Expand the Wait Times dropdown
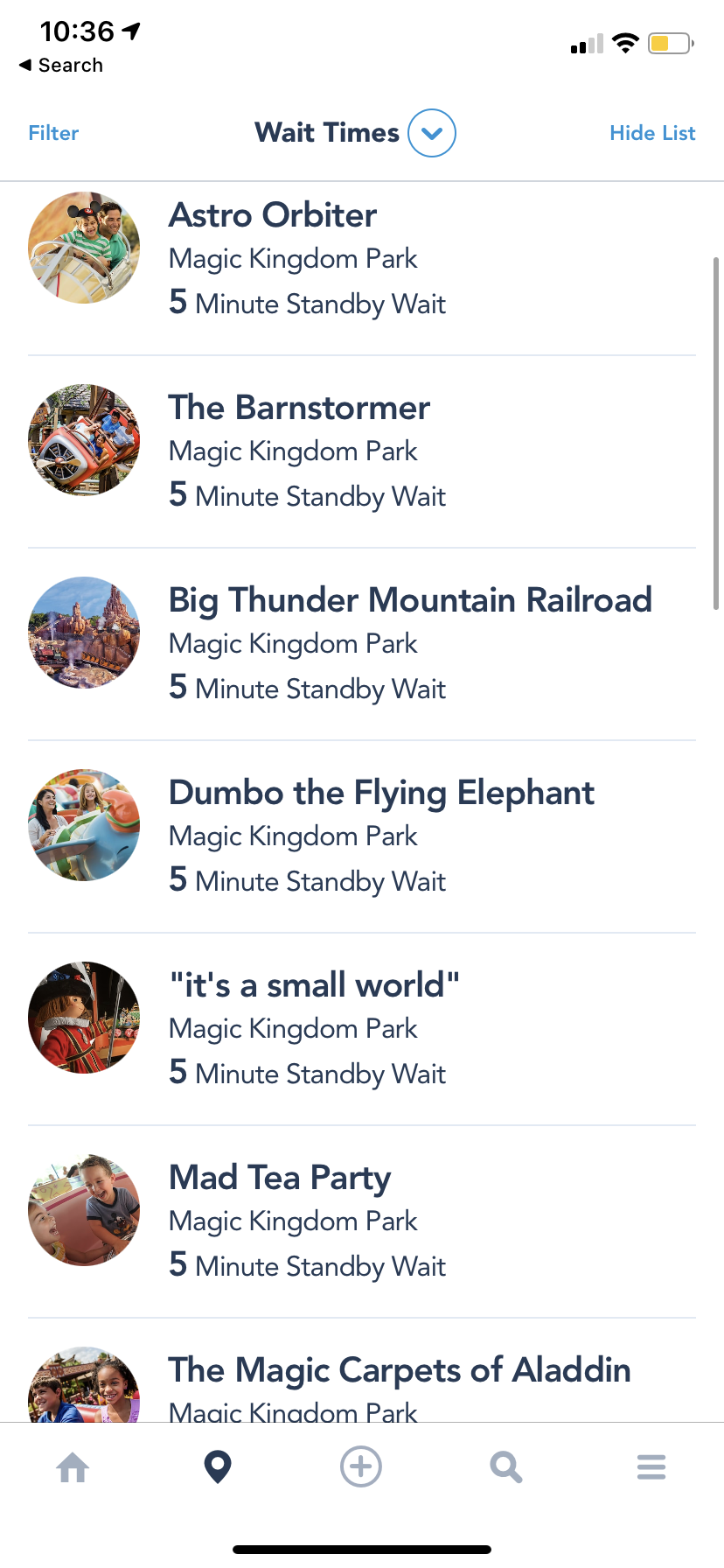Image resolution: width=724 pixels, height=1568 pixels. tap(432, 133)
